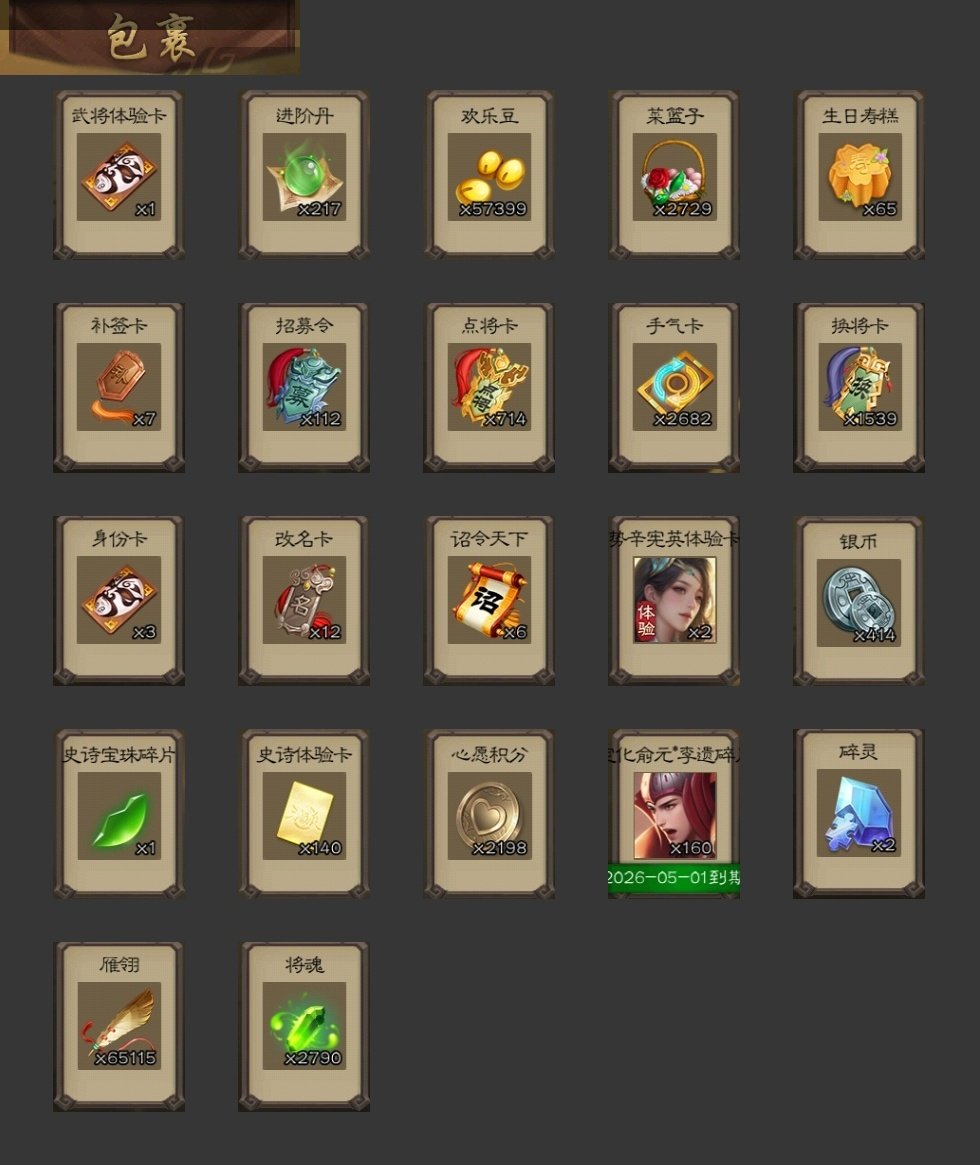Tap the 史诗体验卡 item
Image resolution: width=980 pixels, height=1165 pixels.
point(304,815)
